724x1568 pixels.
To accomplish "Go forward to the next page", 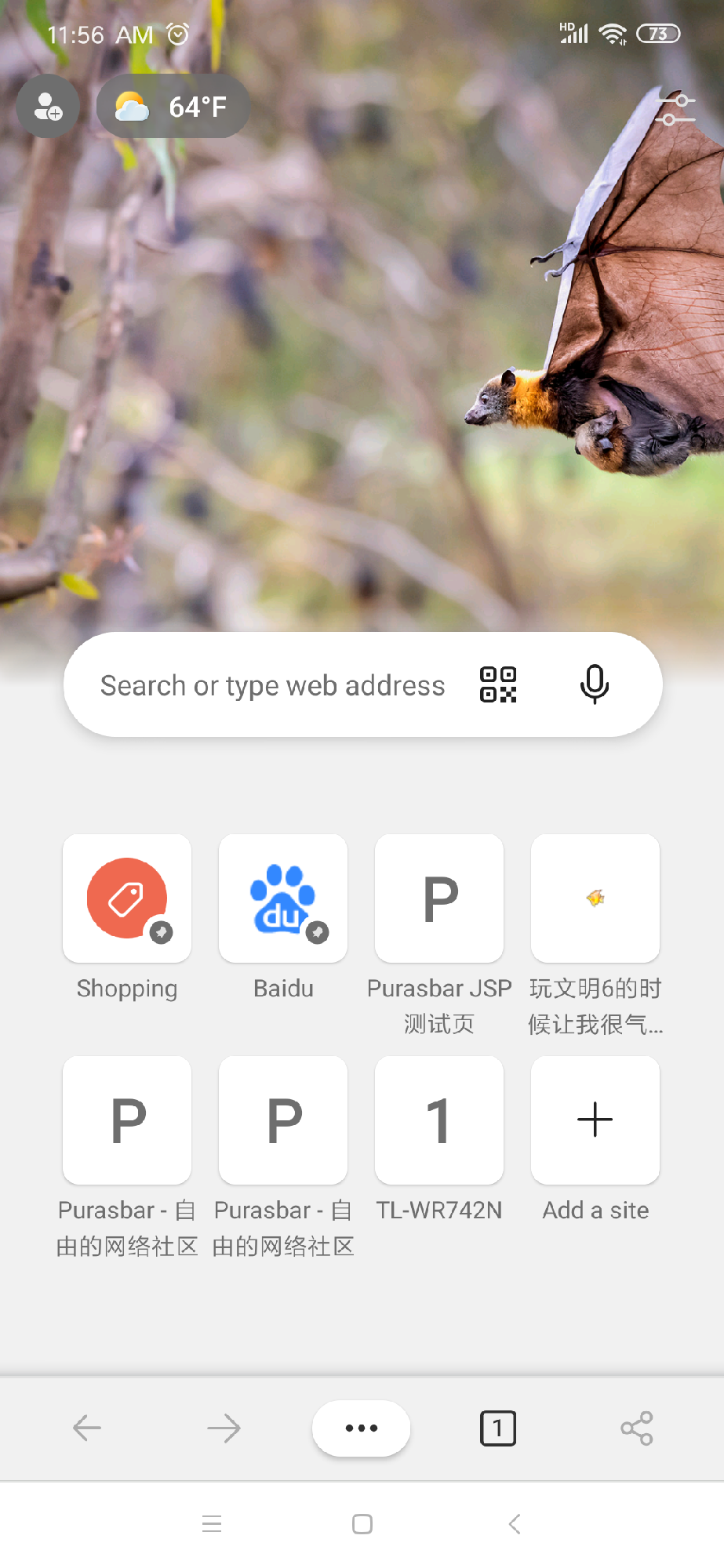I will tap(224, 1428).
